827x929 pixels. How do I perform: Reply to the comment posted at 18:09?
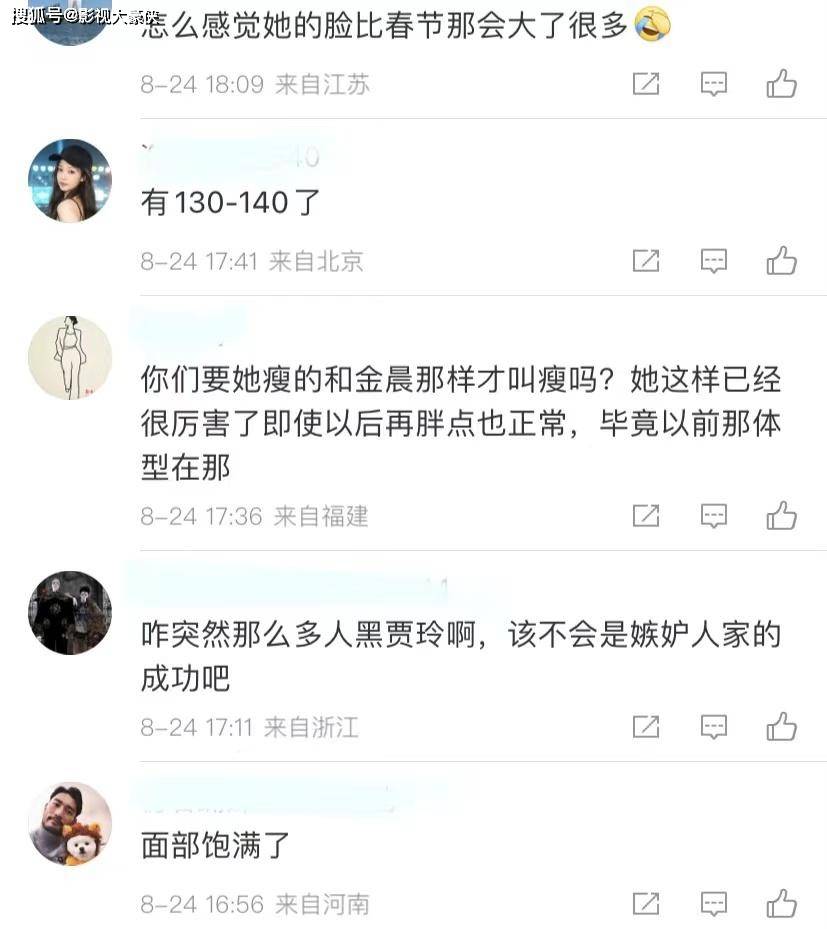coord(713,84)
